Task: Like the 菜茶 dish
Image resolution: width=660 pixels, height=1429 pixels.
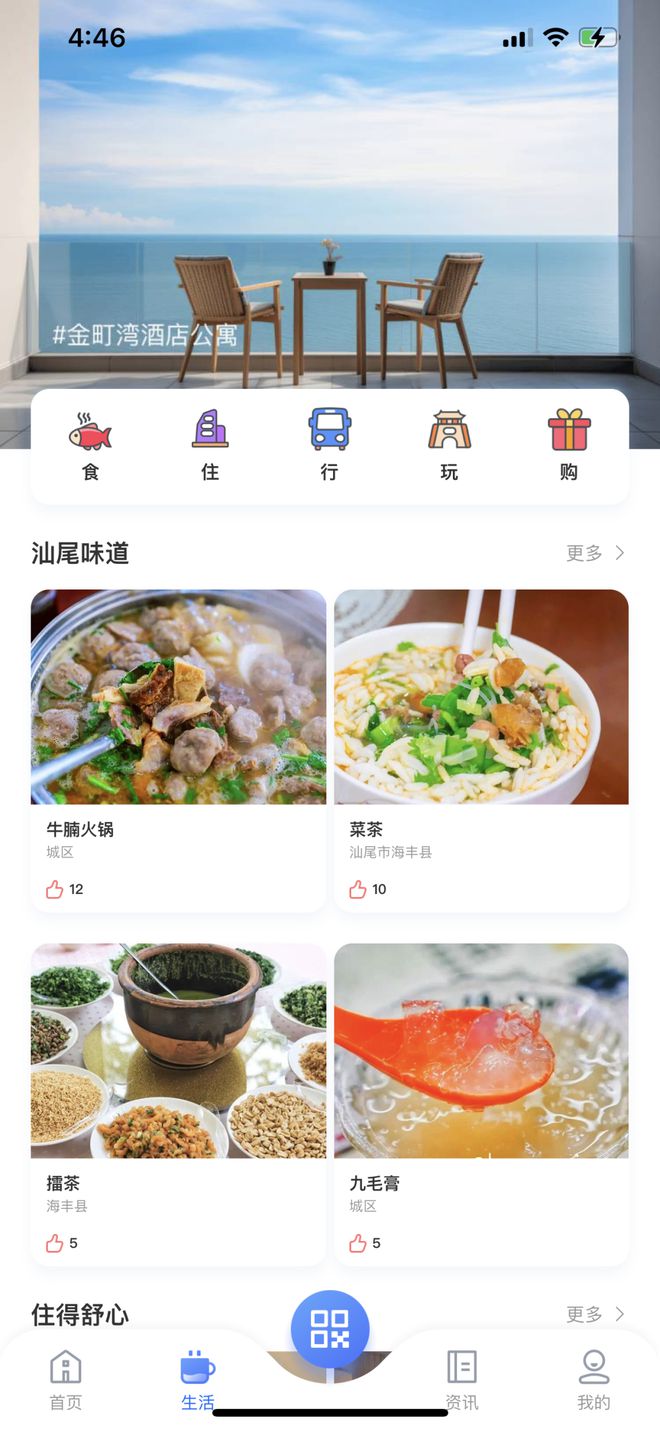Action: (x=357, y=889)
